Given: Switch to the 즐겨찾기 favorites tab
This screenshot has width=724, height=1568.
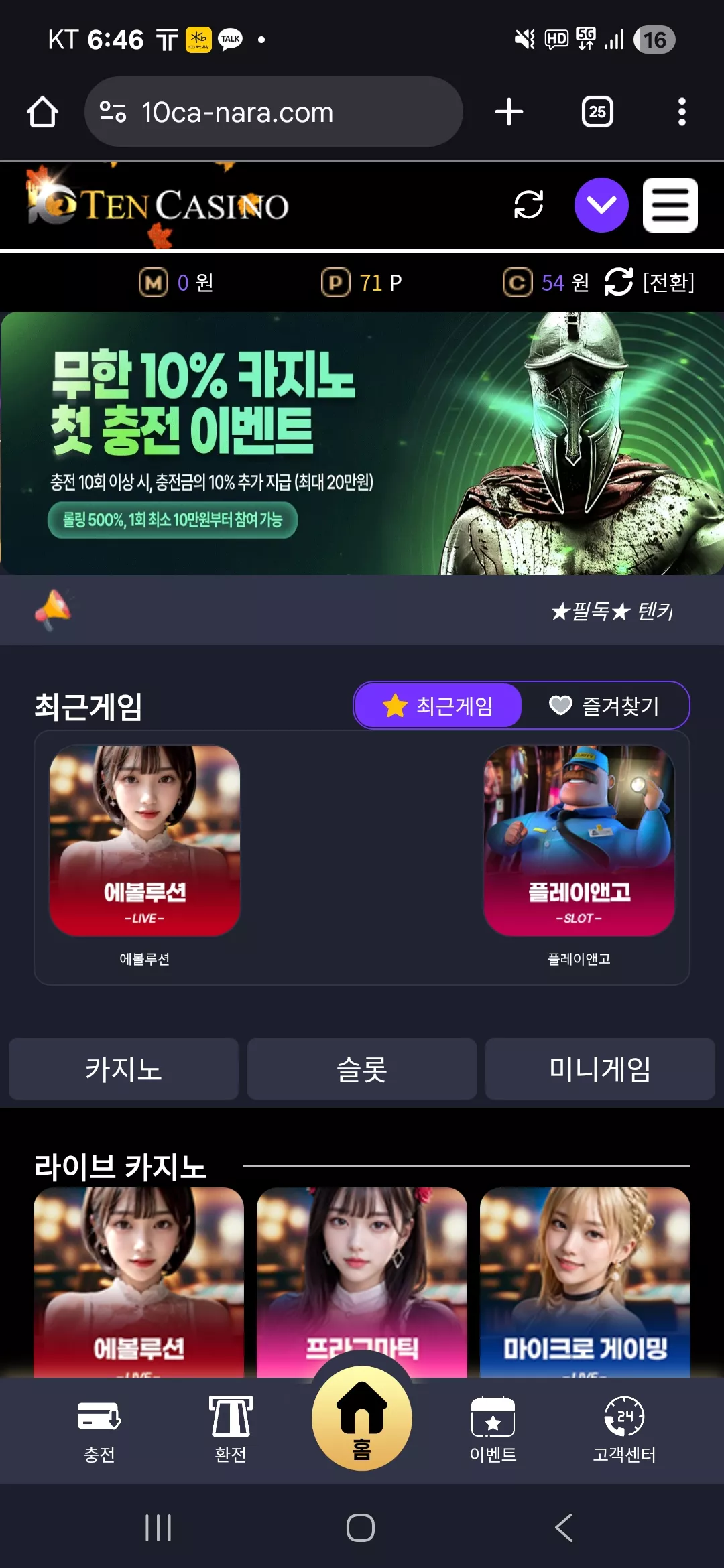Looking at the screenshot, I should (605, 706).
